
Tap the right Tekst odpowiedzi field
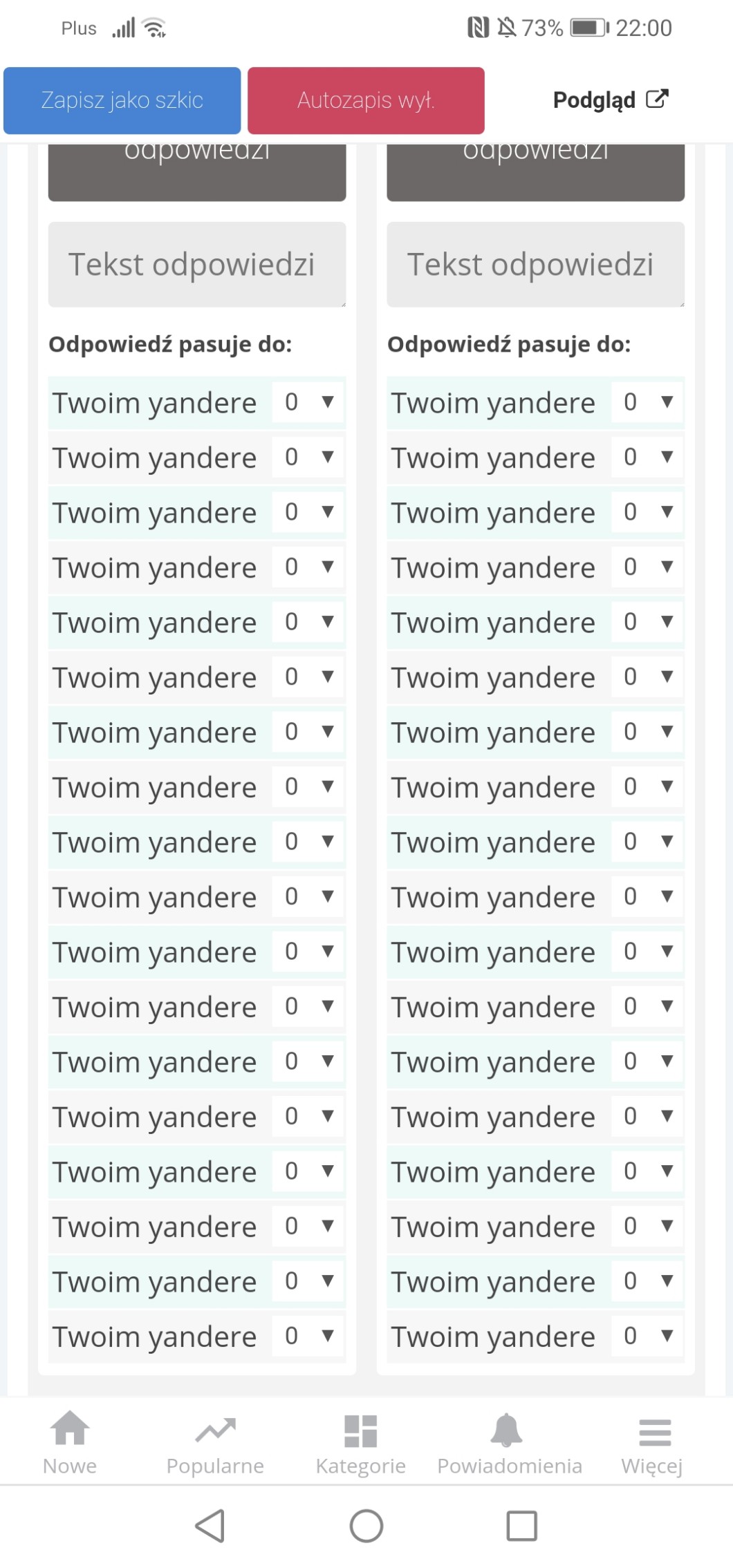point(535,264)
